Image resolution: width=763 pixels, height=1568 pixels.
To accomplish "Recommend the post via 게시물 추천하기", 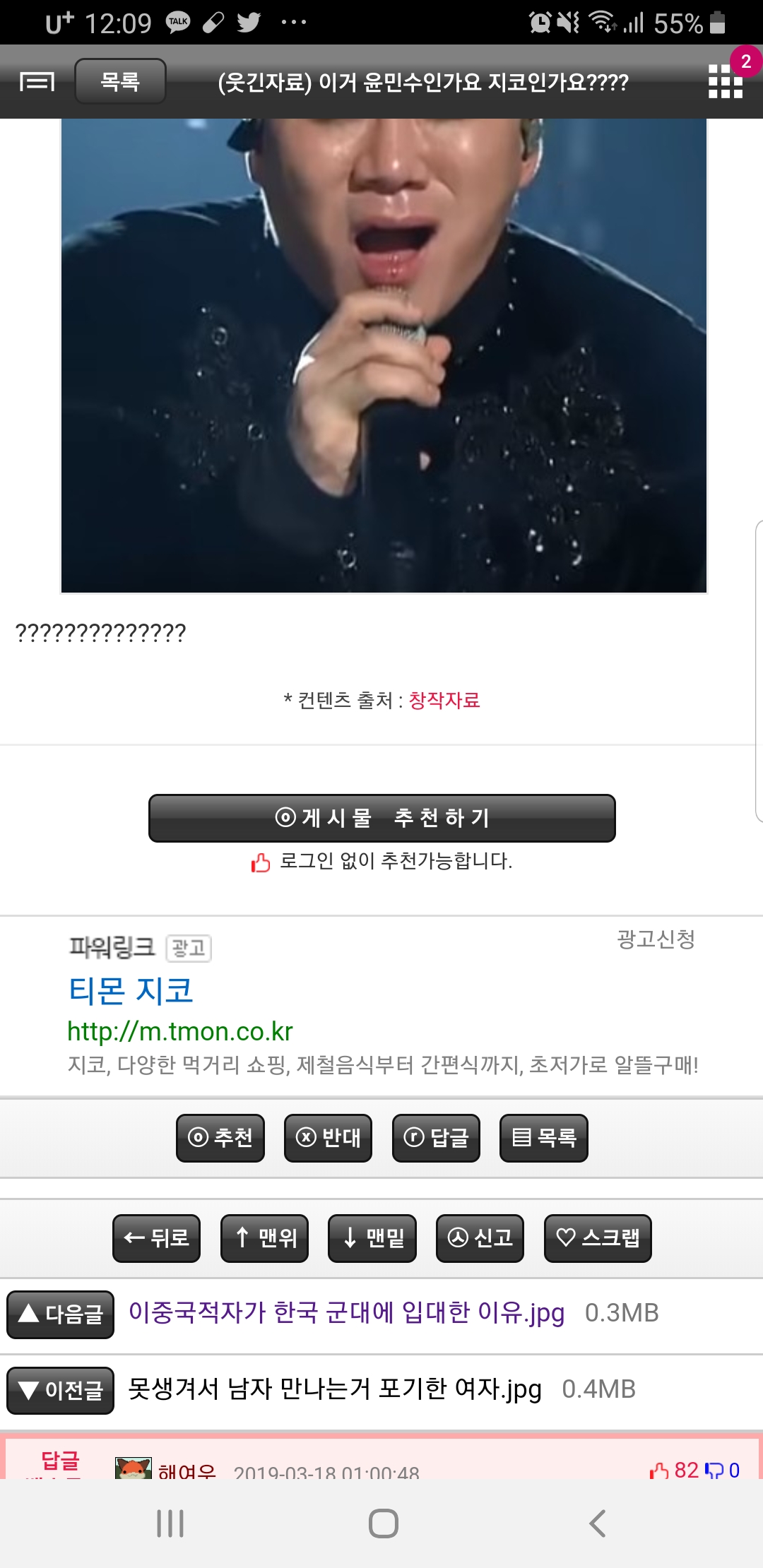I will tap(381, 818).
